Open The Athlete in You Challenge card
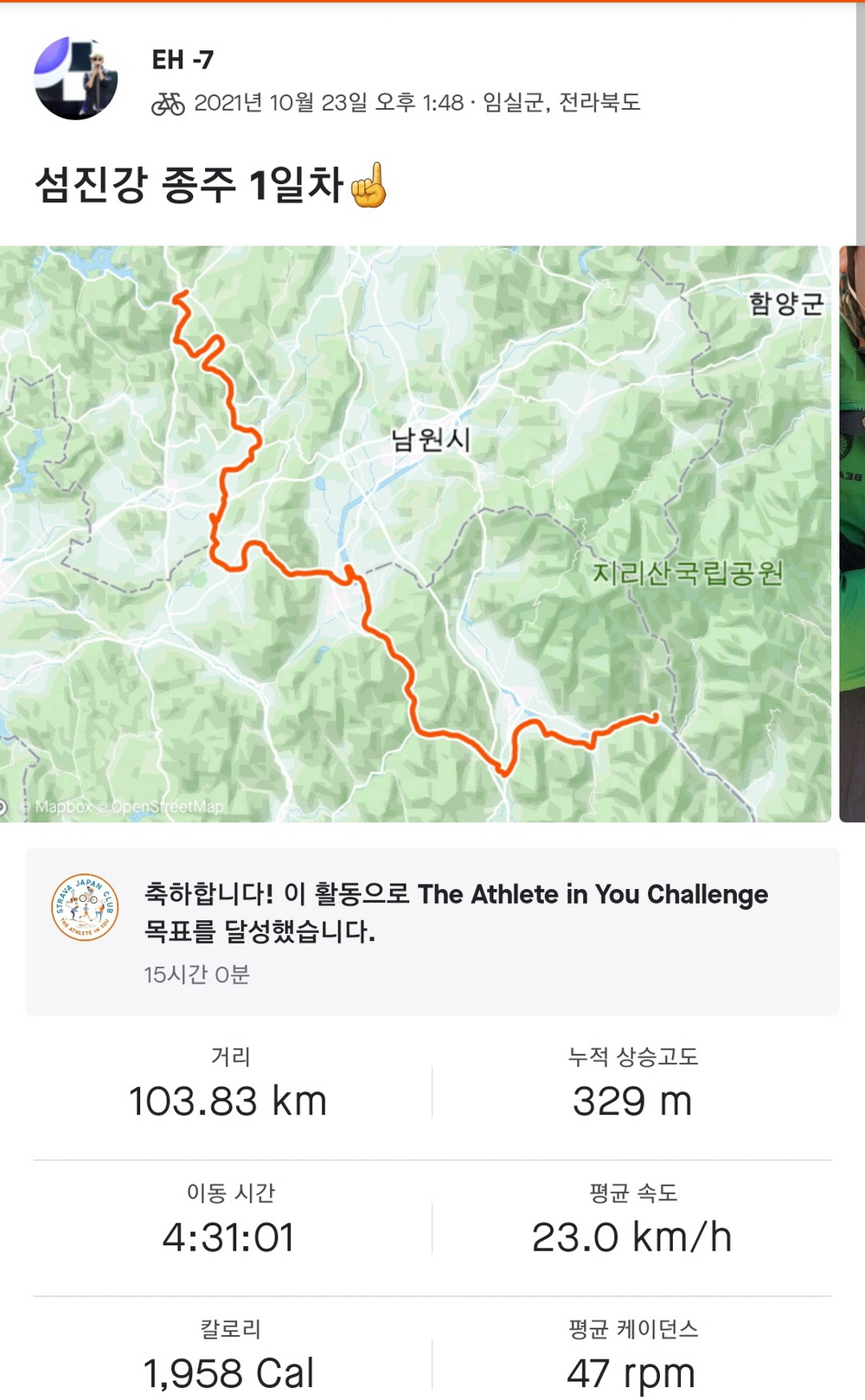 tap(432, 931)
